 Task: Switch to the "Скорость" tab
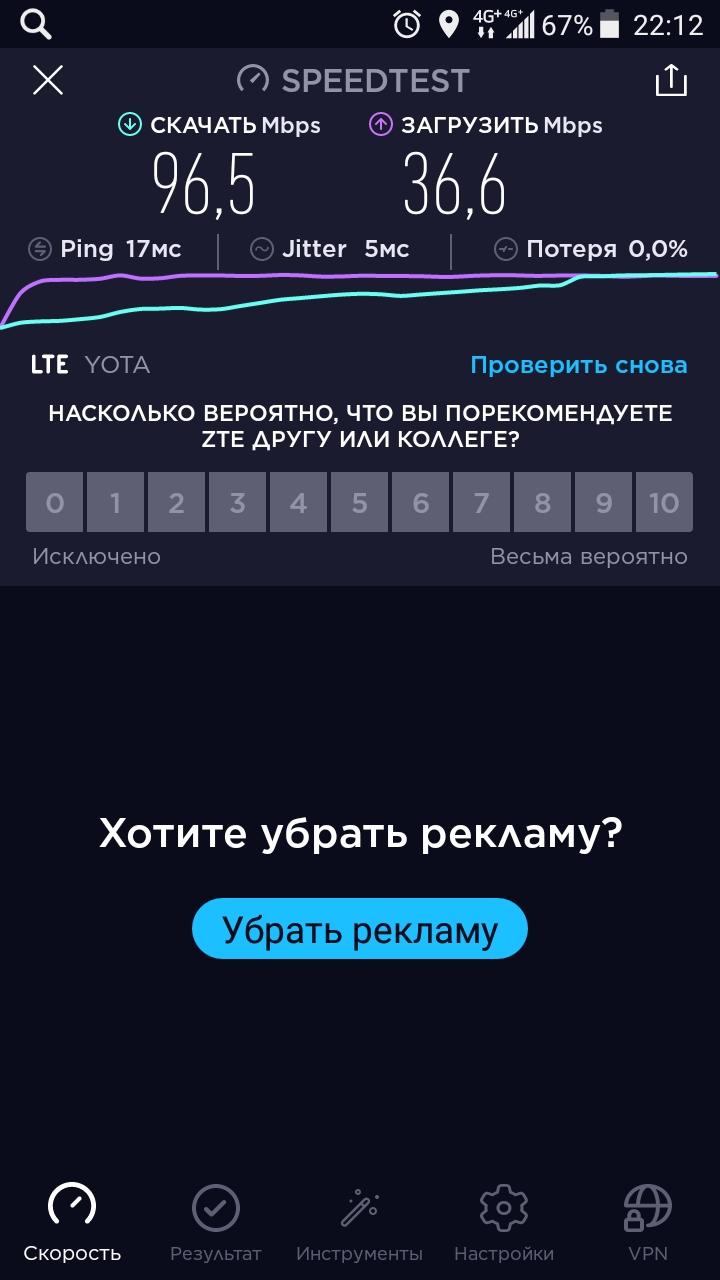pos(72,1222)
